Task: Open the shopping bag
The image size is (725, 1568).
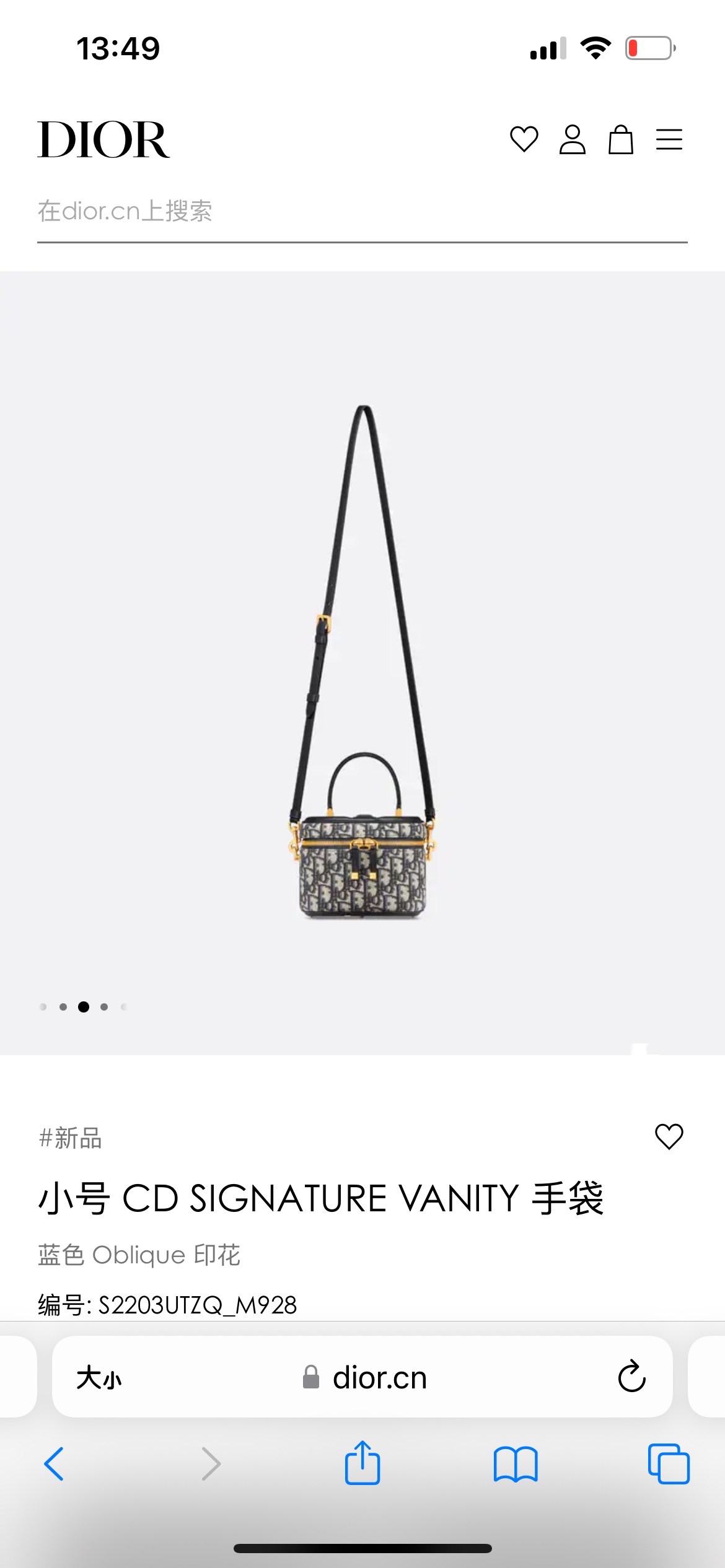Action: tap(620, 139)
